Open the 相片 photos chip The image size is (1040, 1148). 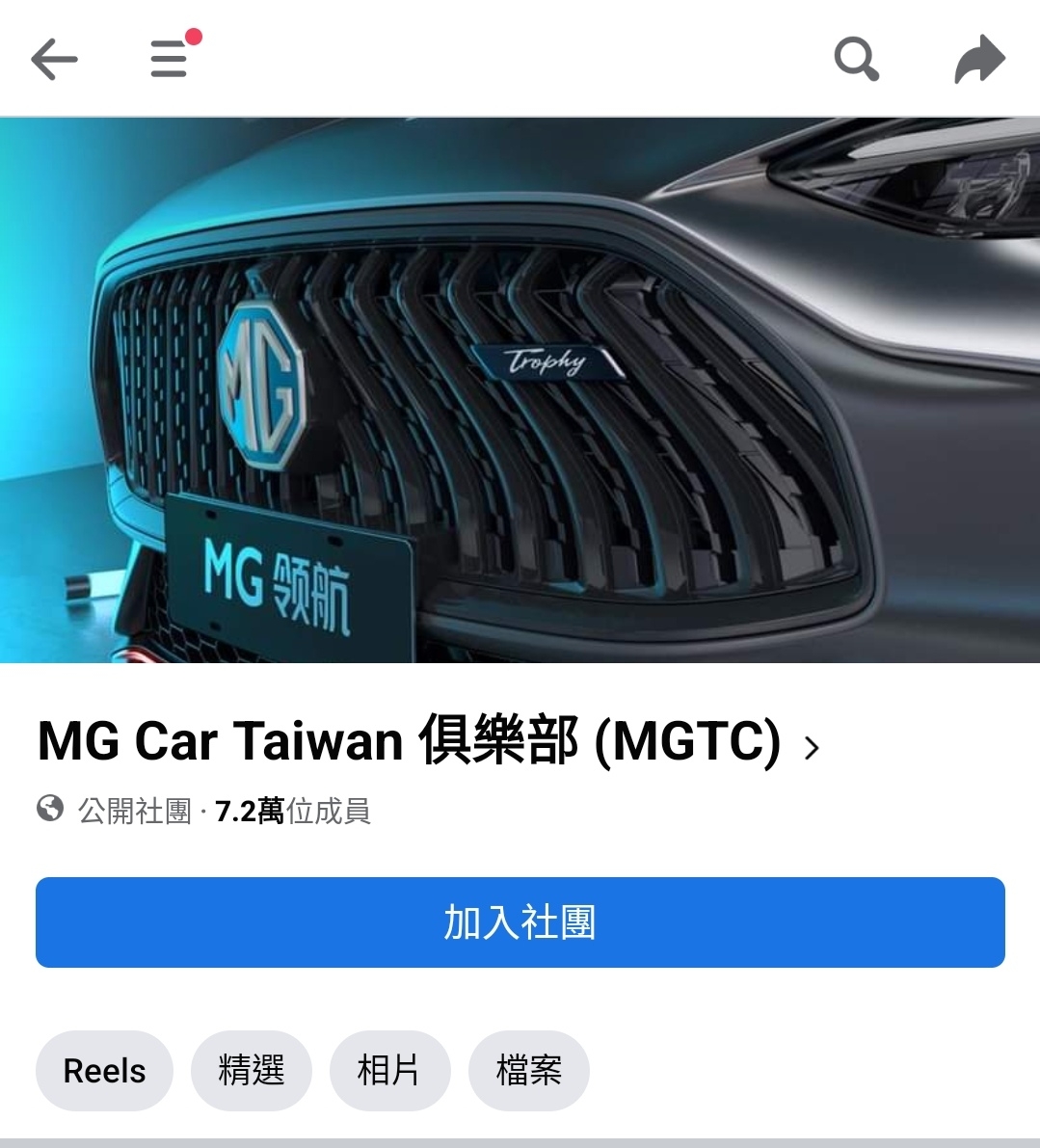389,1070
